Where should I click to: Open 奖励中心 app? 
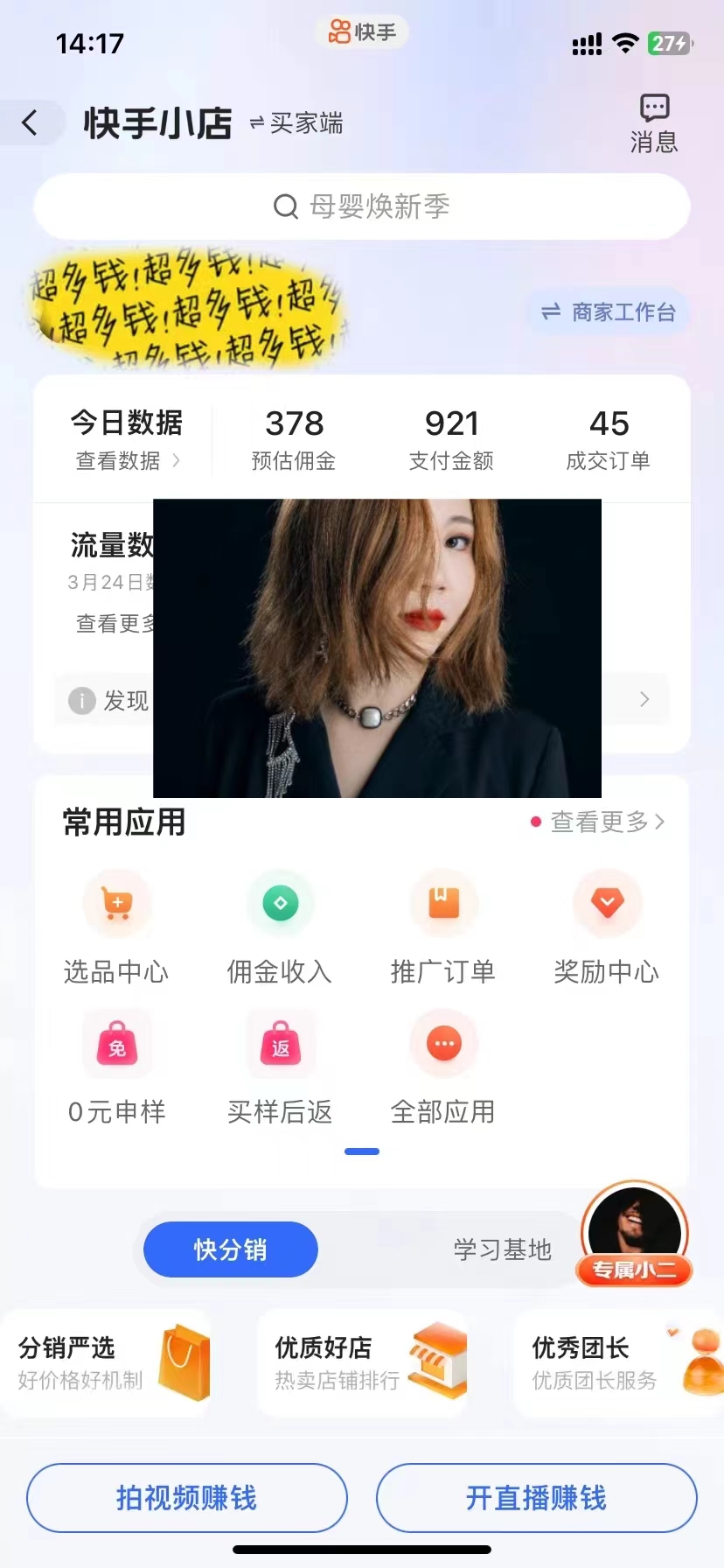pyautogui.click(x=607, y=927)
